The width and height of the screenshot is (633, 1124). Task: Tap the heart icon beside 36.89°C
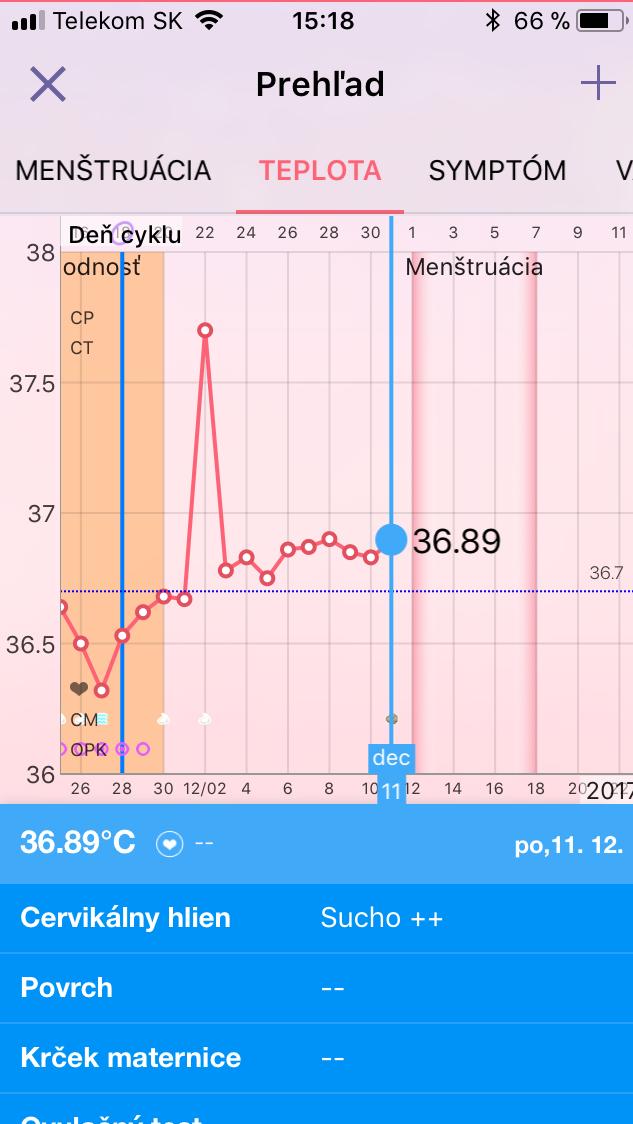pos(170,845)
